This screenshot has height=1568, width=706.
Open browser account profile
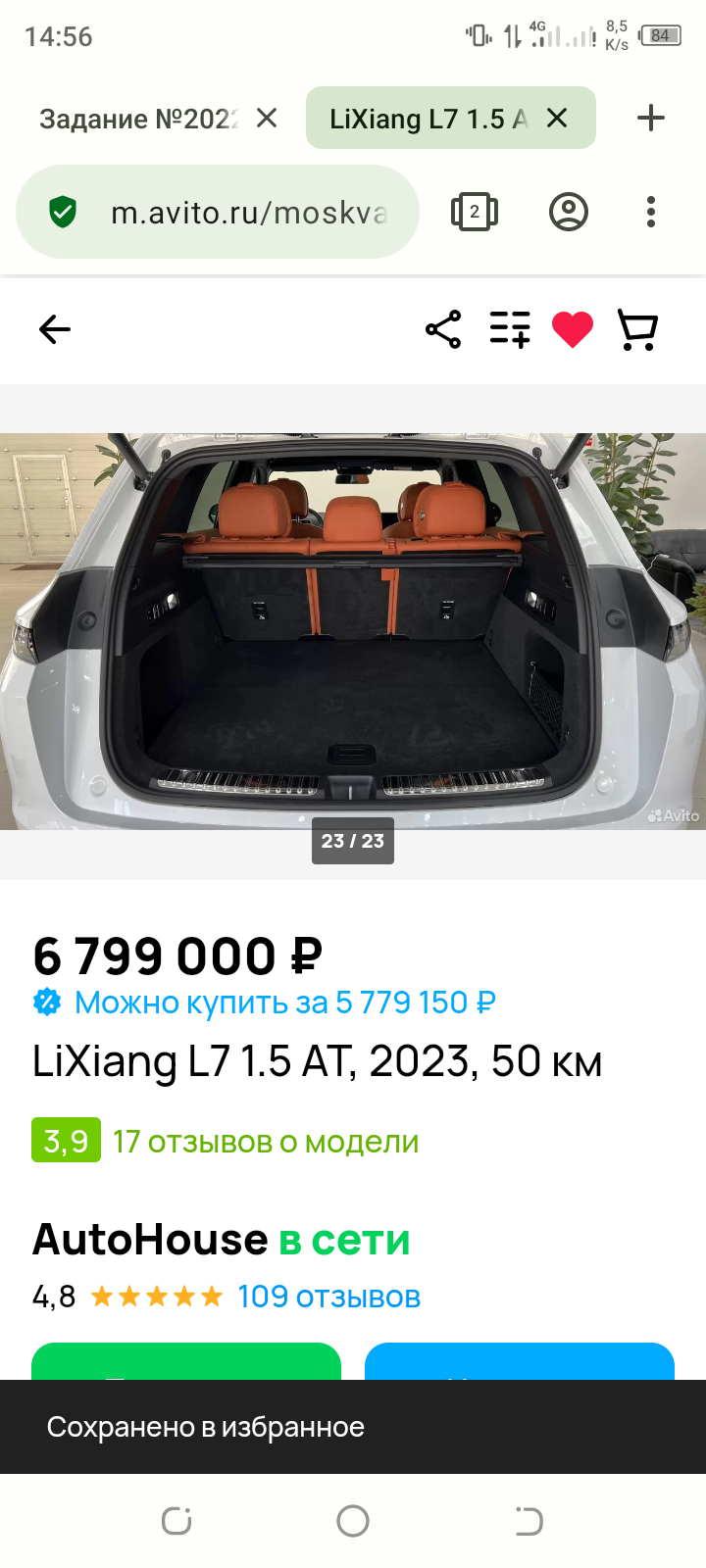[569, 213]
